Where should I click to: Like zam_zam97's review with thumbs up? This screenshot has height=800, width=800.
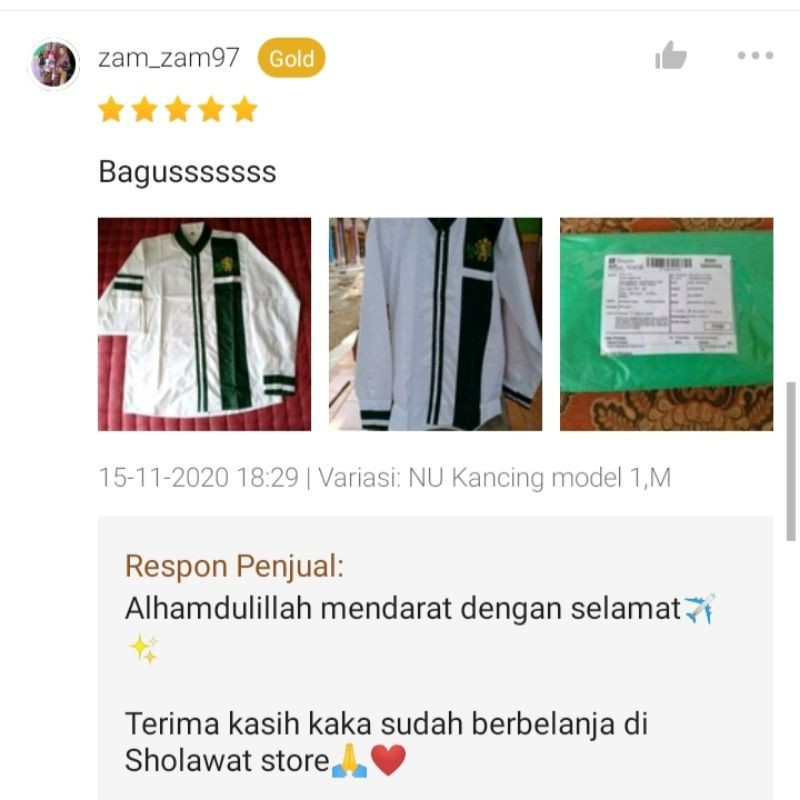[x=670, y=56]
